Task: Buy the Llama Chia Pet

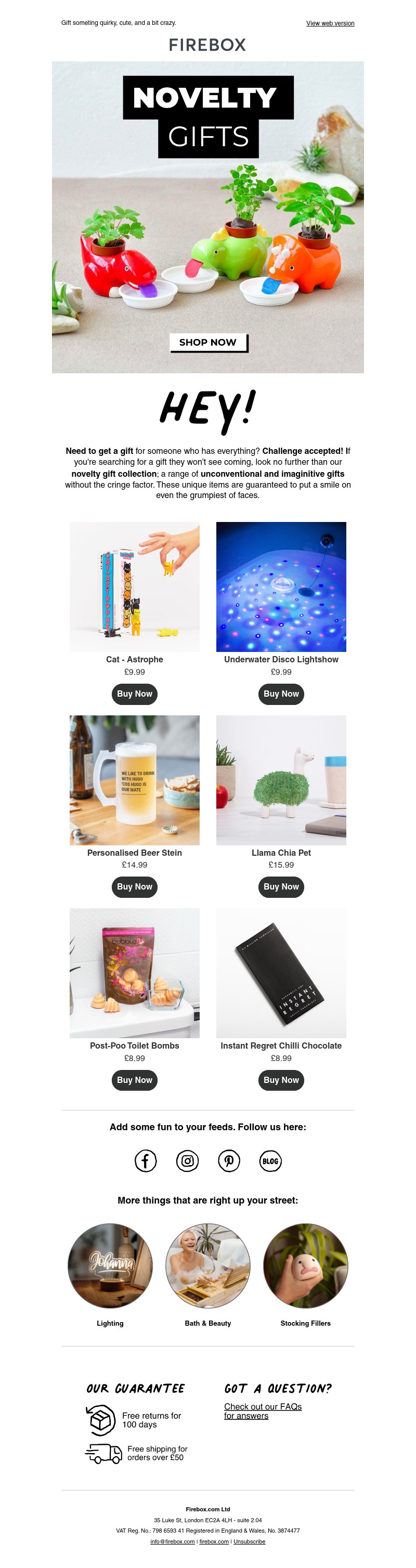Action: (281, 887)
